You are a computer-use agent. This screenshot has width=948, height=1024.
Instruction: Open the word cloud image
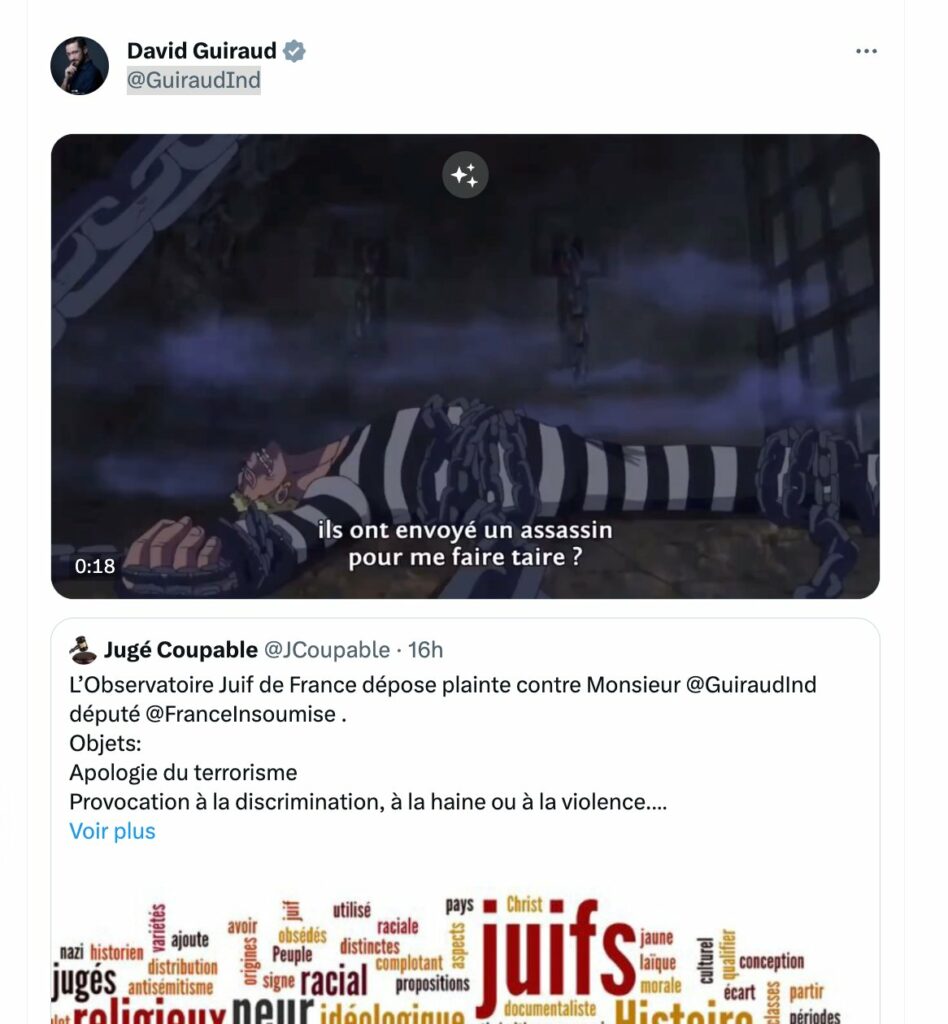[x=465, y=960]
